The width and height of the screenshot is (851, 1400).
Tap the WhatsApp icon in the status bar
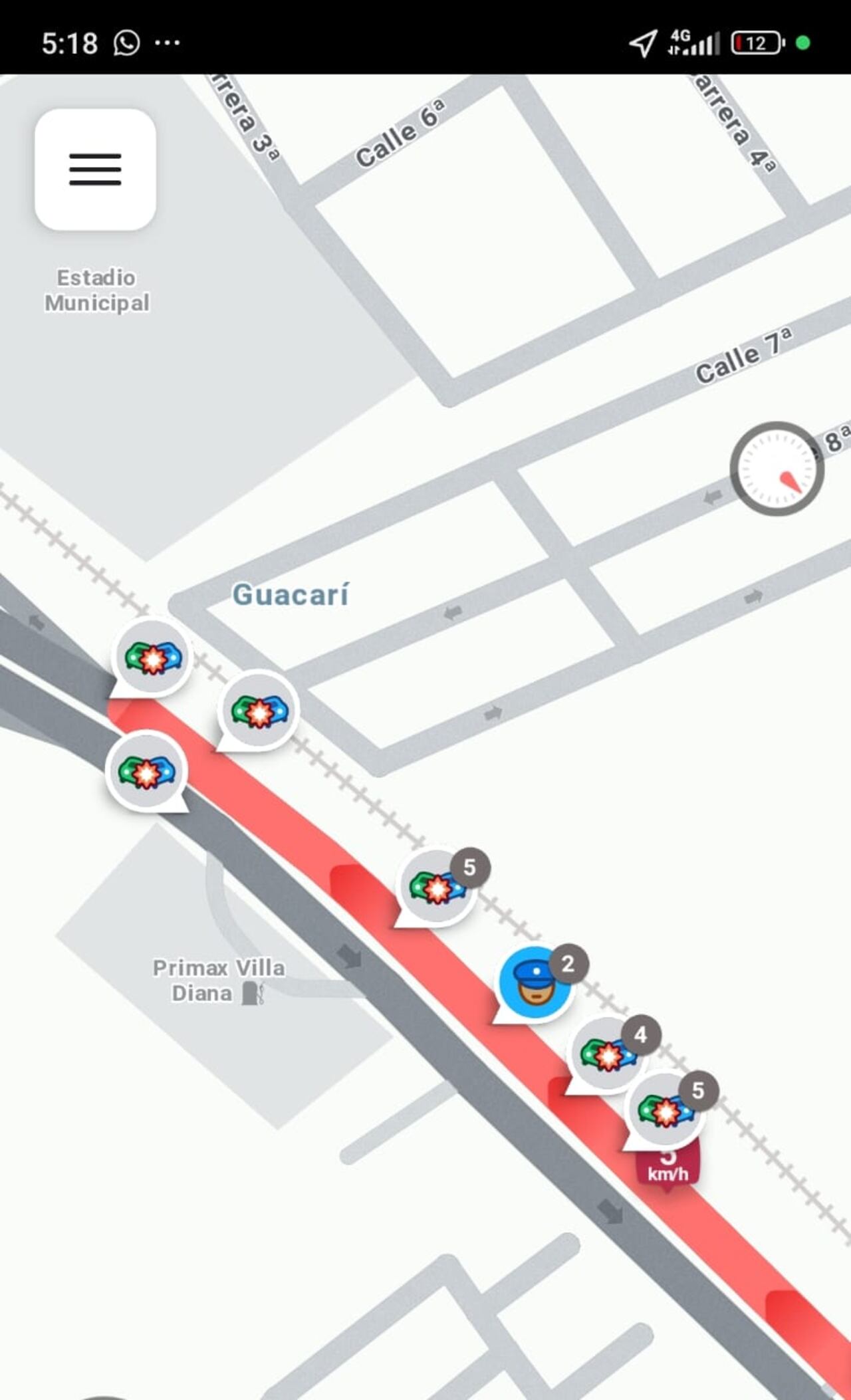coord(126,43)
